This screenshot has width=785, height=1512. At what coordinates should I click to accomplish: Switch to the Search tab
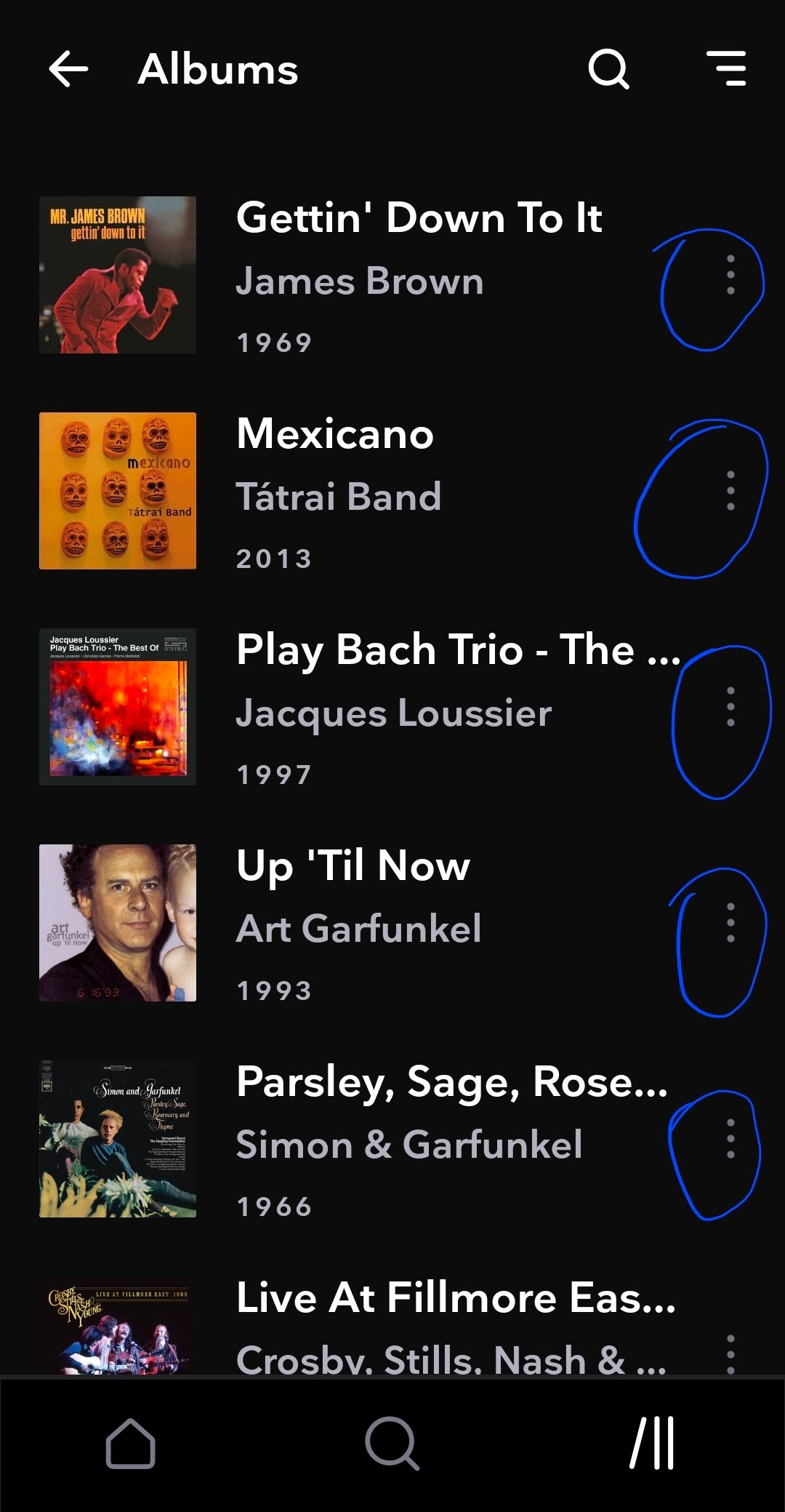click(392, 1444)
